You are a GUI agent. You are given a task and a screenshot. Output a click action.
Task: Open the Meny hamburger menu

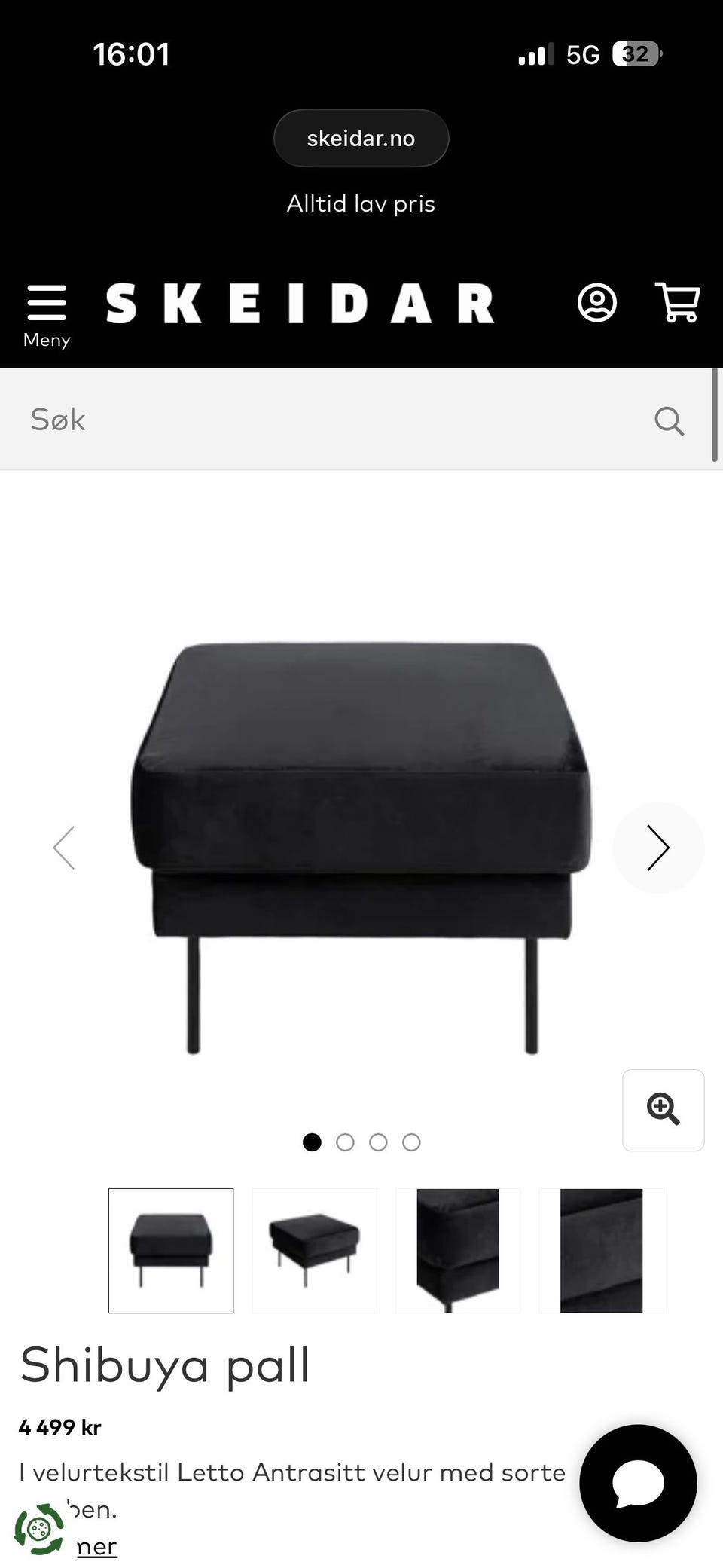click(47, 314)
